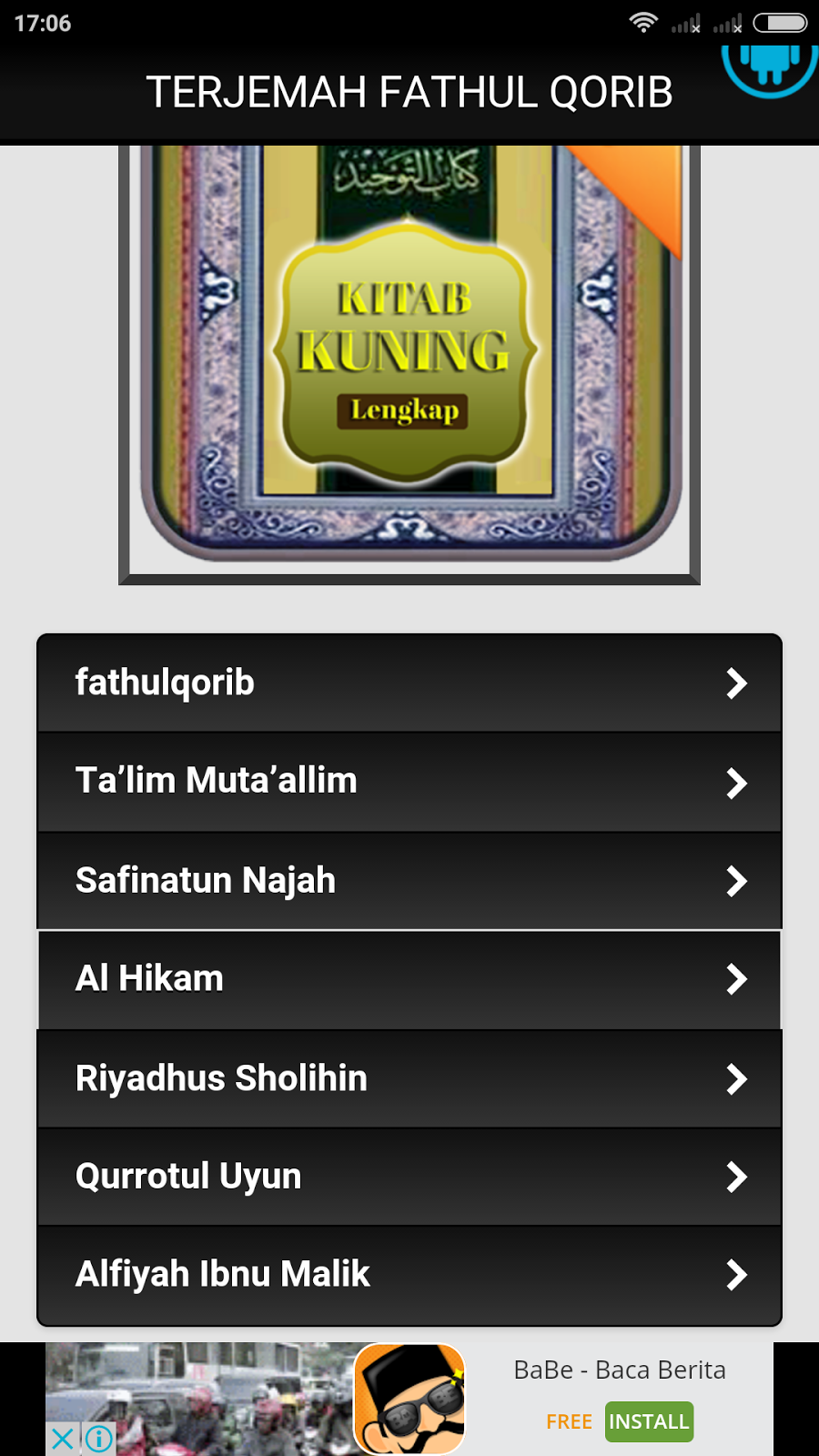
Task: Select Safinatun Najah from the list
Action: tap(409, 881)
